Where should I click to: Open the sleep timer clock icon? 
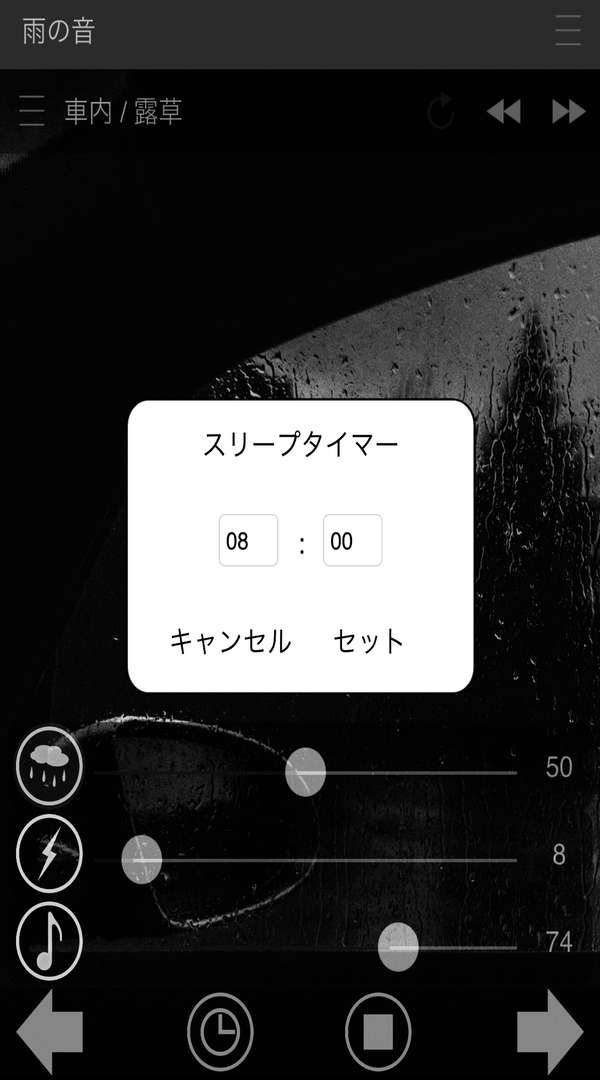coord(220,1032)
